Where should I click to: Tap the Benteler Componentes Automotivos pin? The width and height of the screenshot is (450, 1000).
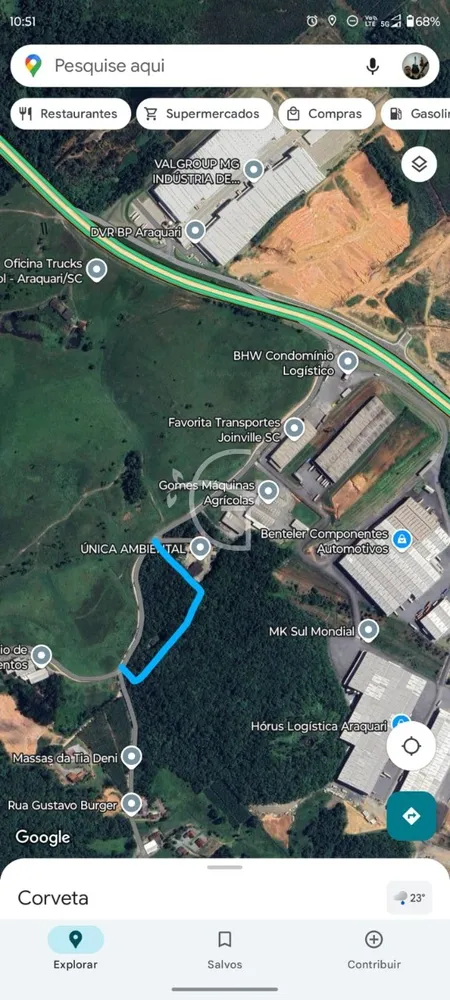401,540
